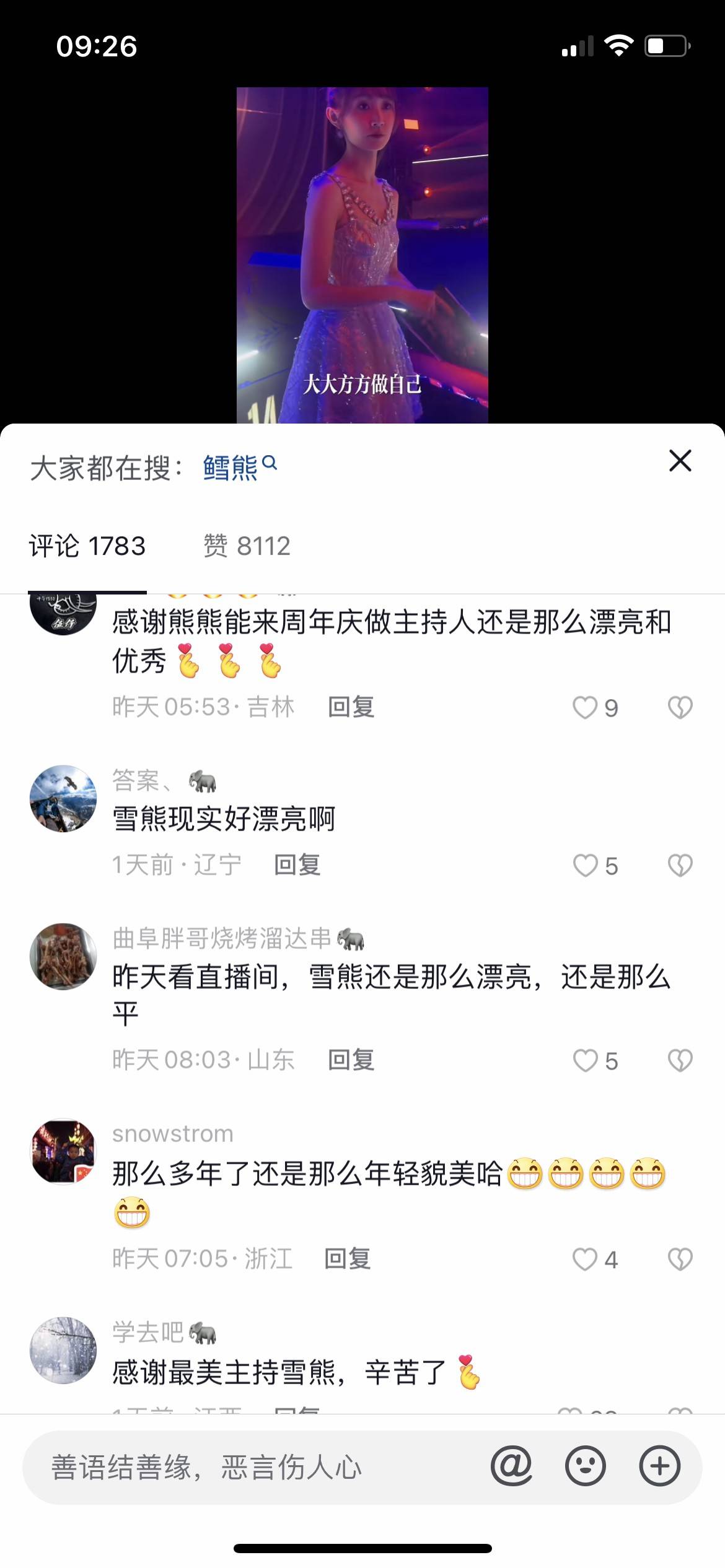Like 曲阜胖哥烧烤溜达串's comment
This screenshot has height=1568, width=725.
click(585, 1060)
